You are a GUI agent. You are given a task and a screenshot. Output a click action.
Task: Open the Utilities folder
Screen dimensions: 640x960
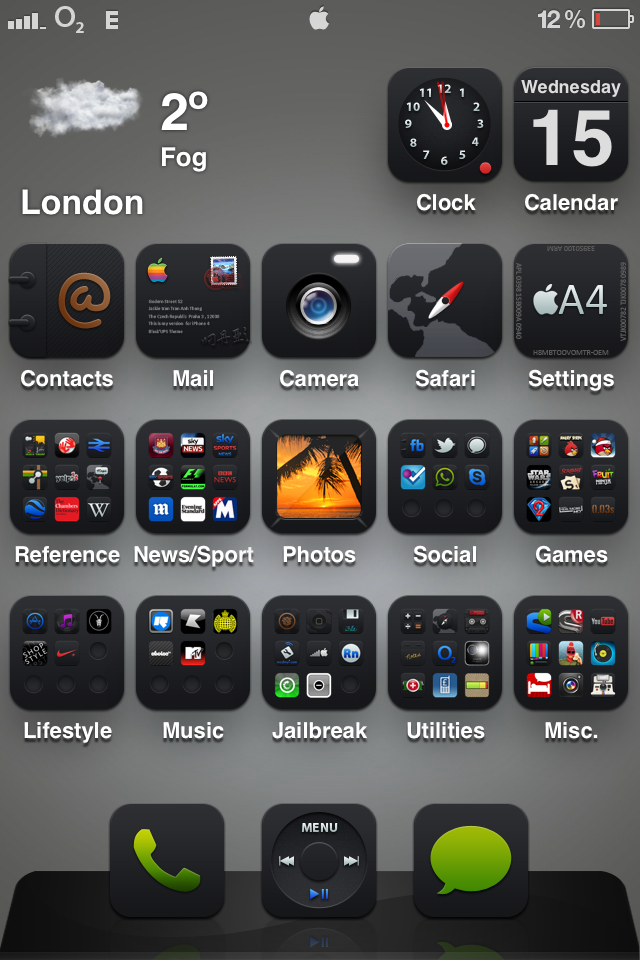pyautogui.click(x=445, y=653)
